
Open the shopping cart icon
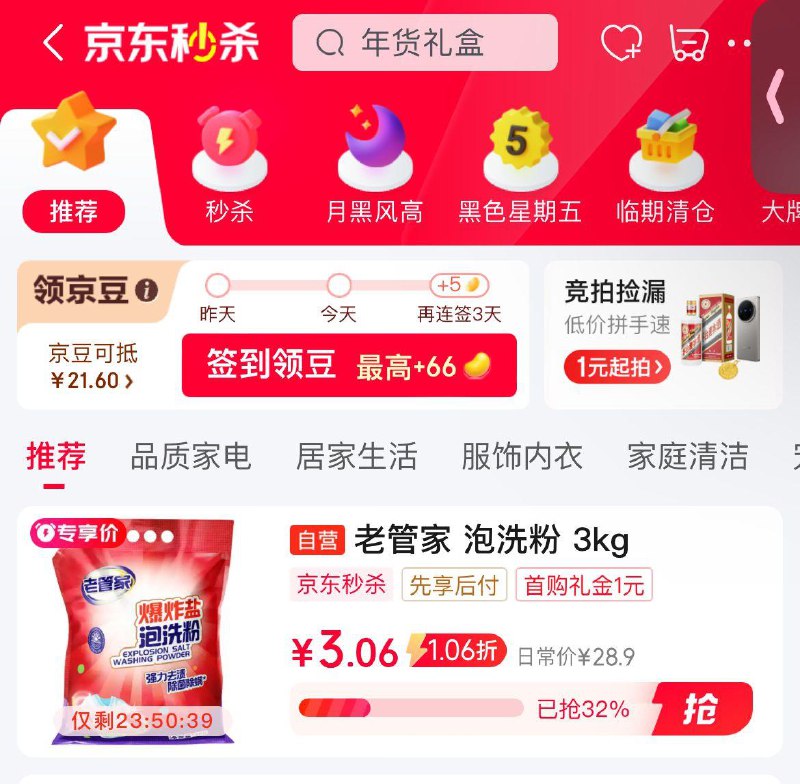click(x=688, y=43)
